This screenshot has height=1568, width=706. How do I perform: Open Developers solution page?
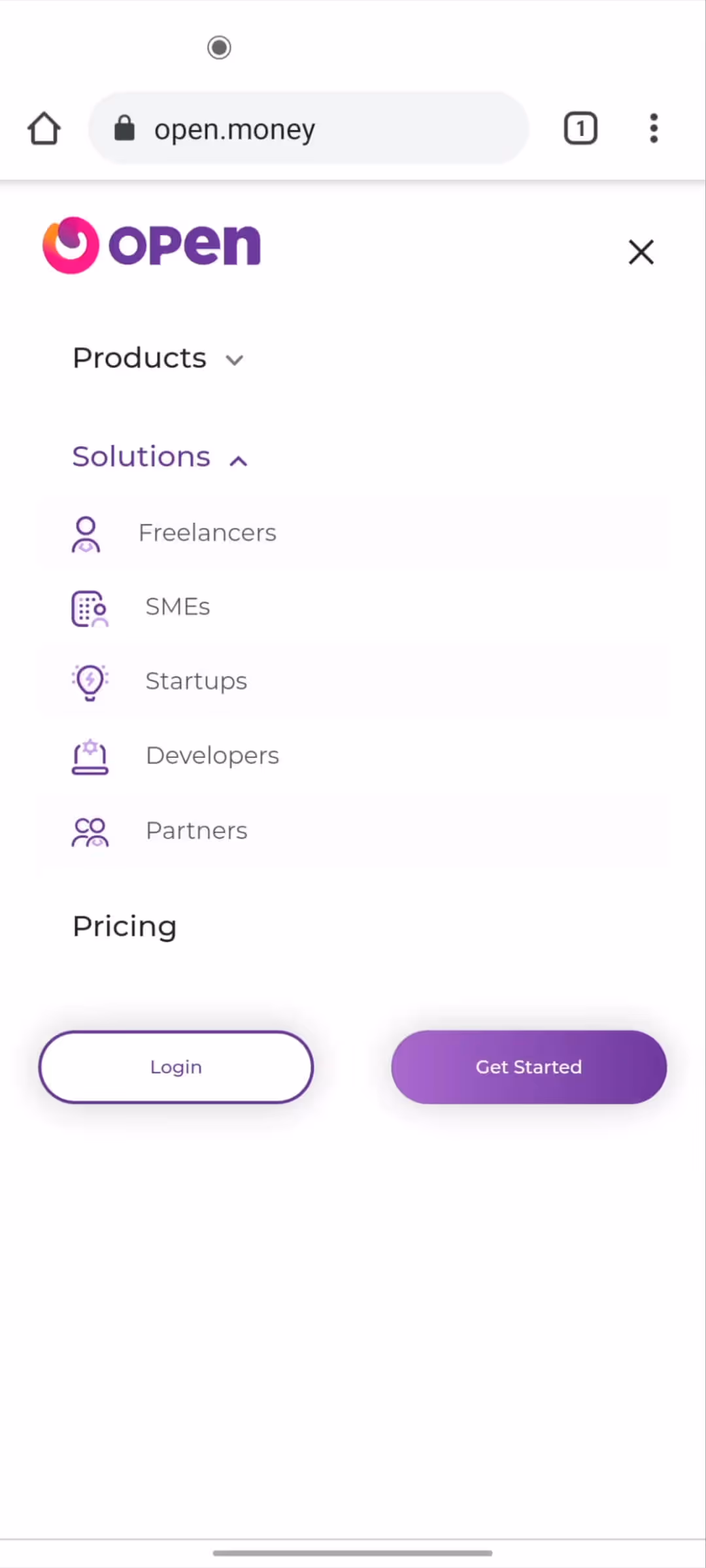coord(212,756)
